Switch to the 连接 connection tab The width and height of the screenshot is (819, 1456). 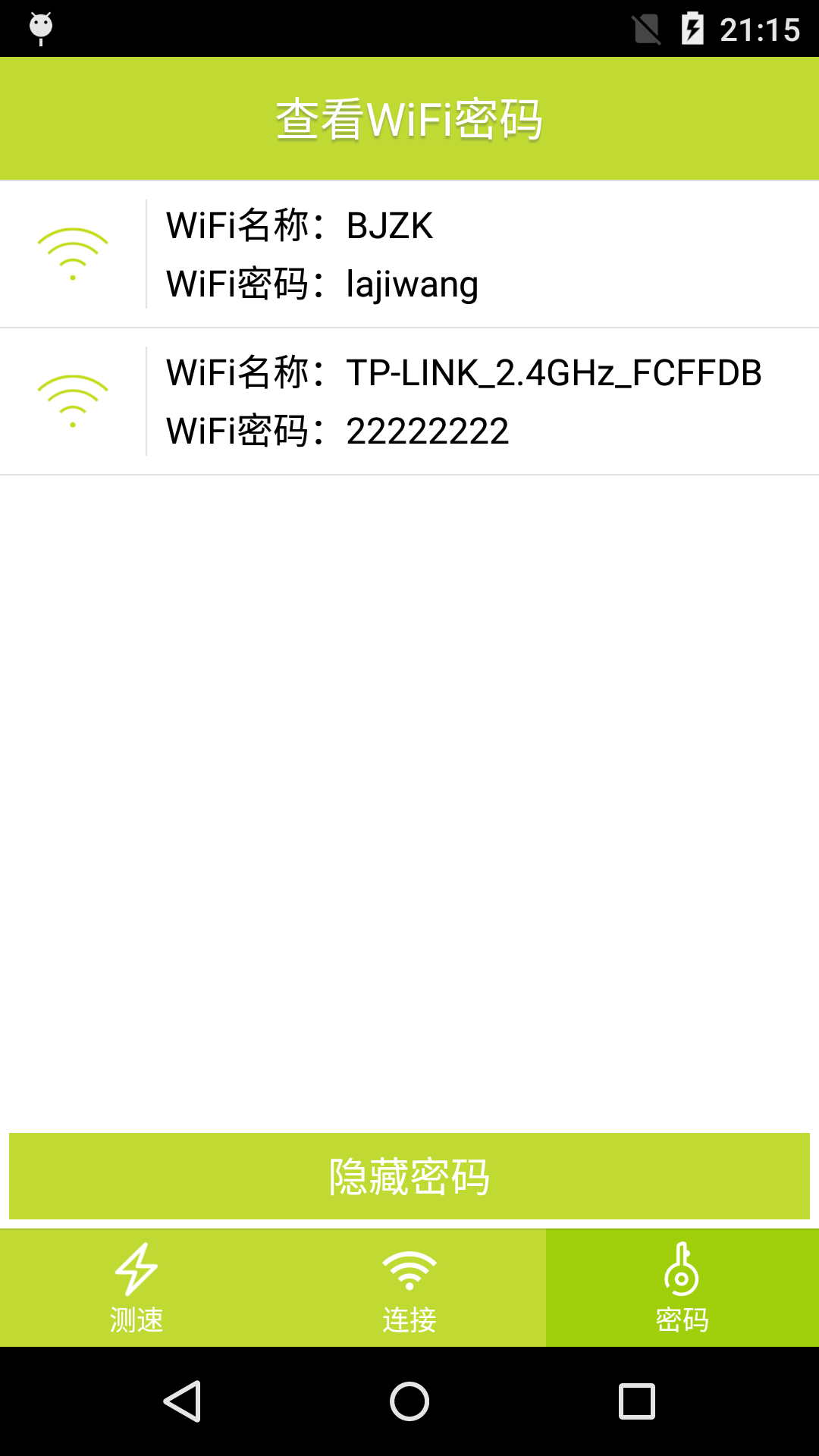pos(409,1288)
